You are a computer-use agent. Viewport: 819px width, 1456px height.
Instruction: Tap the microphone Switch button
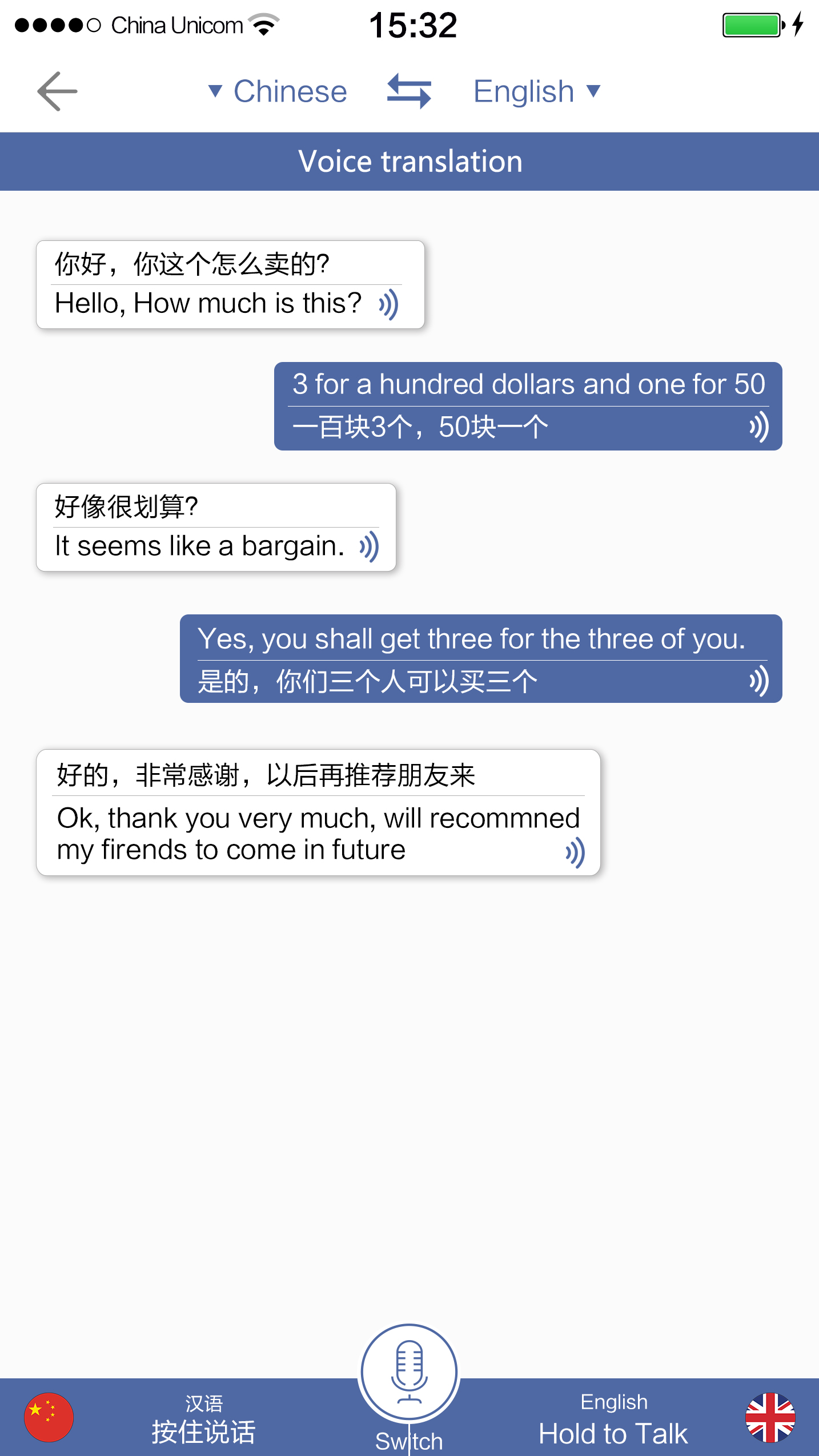409,1374
